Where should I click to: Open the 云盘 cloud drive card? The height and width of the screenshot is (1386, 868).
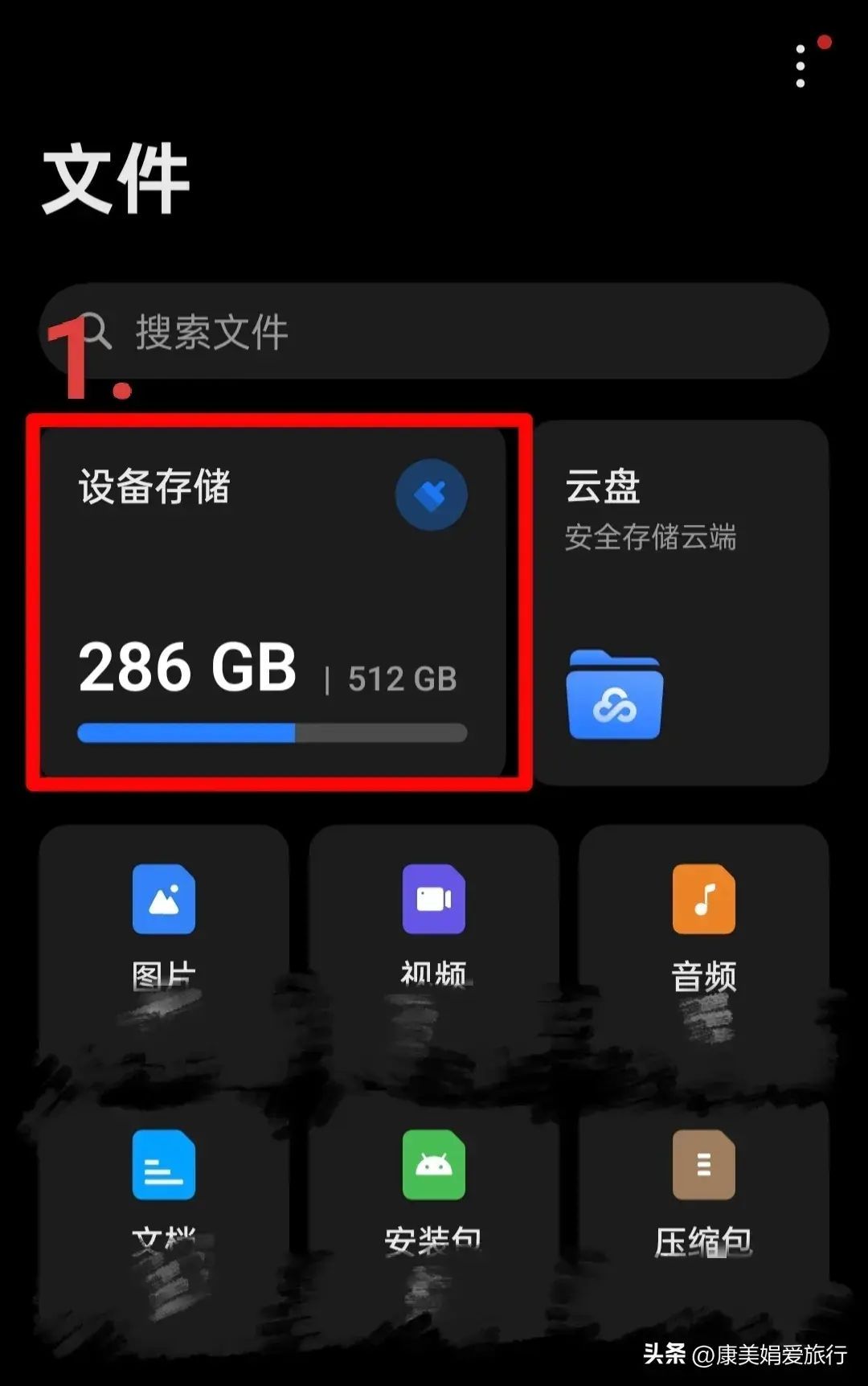(682, 603)
